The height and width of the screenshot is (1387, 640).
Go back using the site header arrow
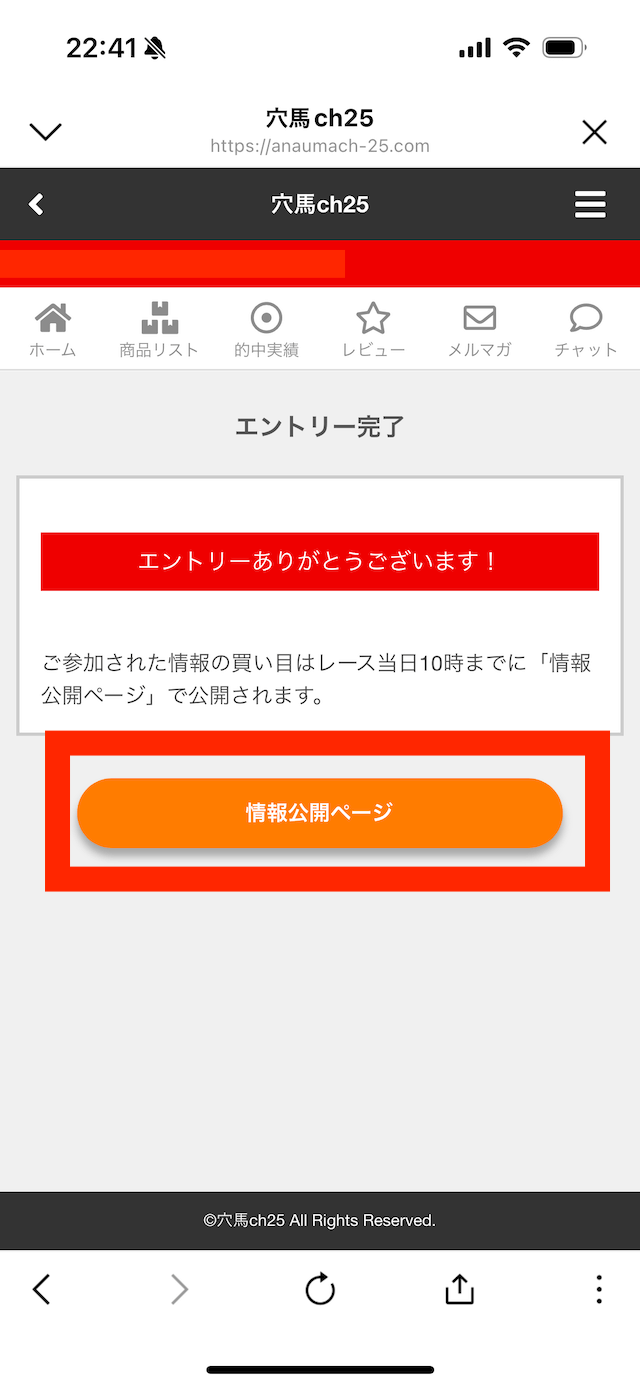point(37,204)
